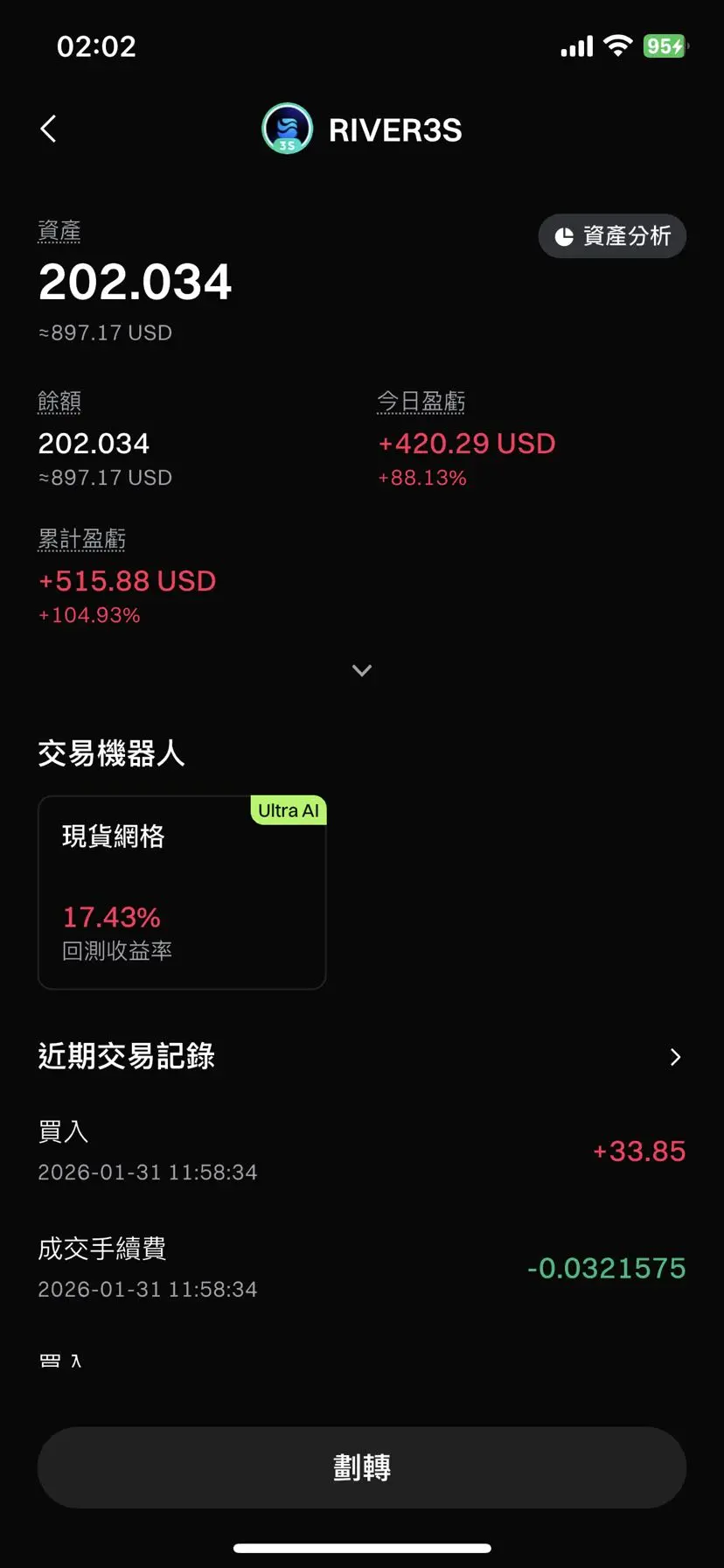Viewport: 724px width, 1568px height.
Task: Tap the 劃轉 transfer button
Action: [362, 1467]
